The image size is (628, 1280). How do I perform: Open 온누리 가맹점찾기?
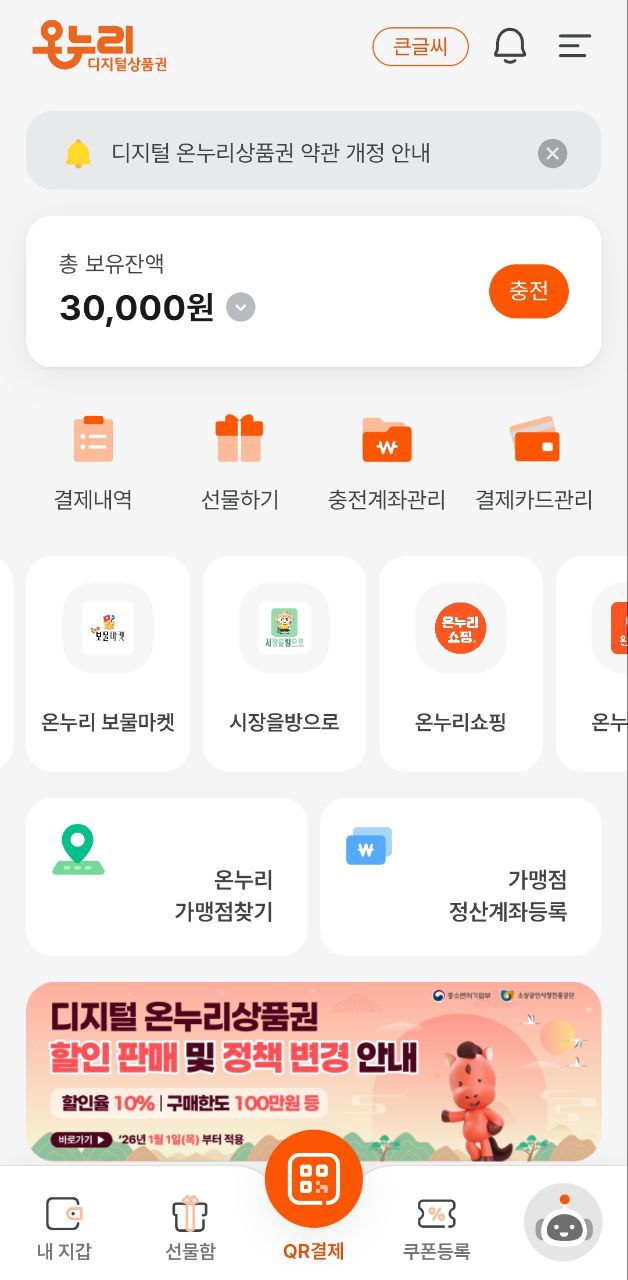[167, 876]
